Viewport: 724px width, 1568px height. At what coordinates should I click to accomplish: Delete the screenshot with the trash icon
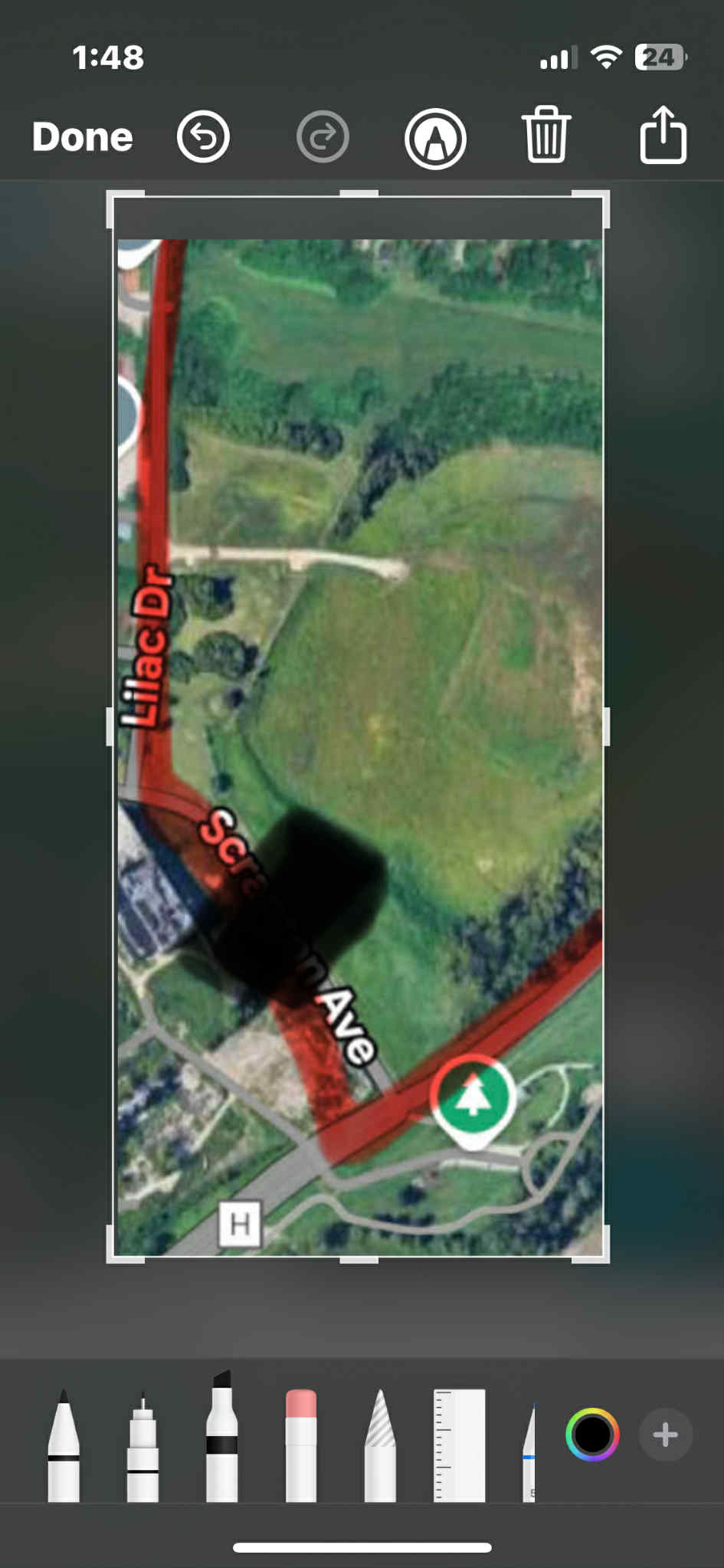pyautogui.click(x=546, y=136)
